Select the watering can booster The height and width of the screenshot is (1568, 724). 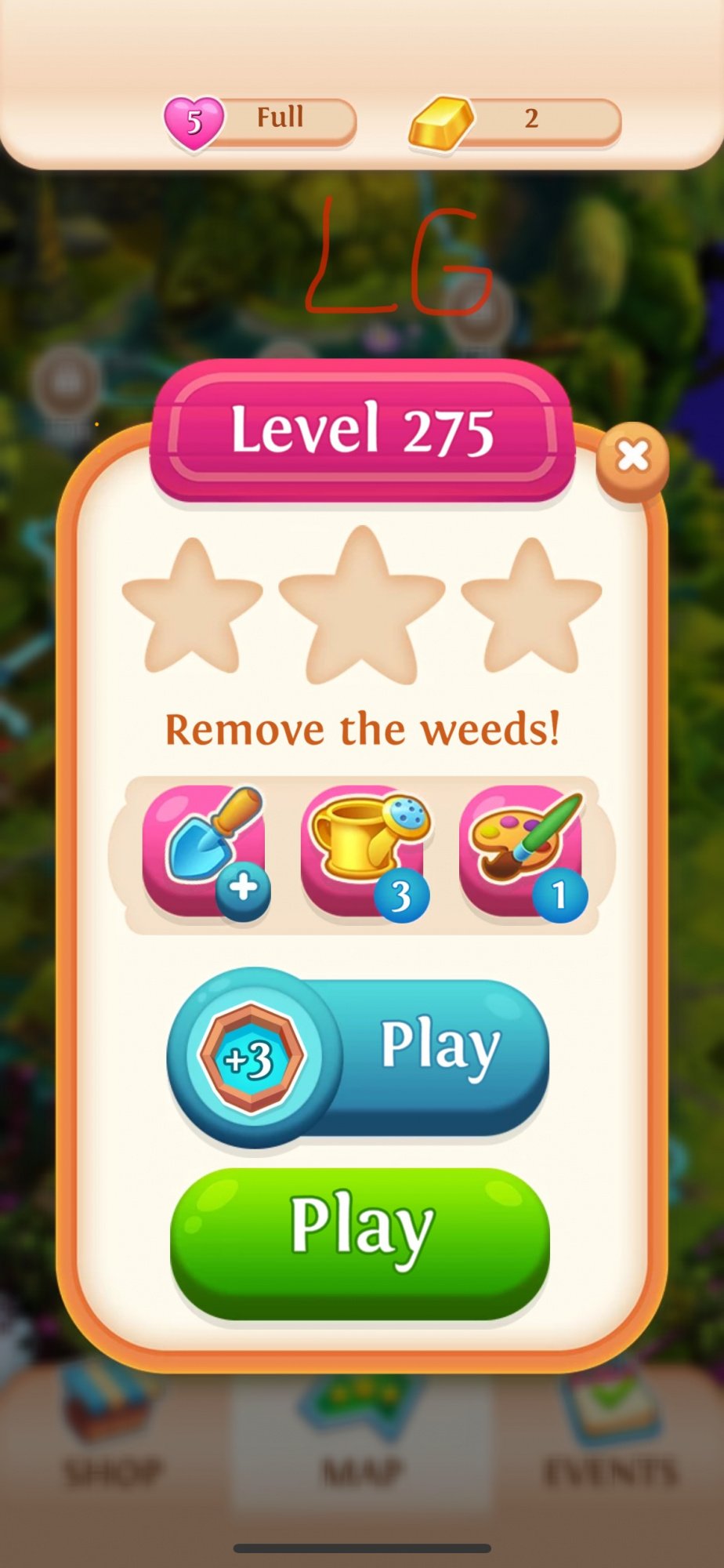pos(364,852)
